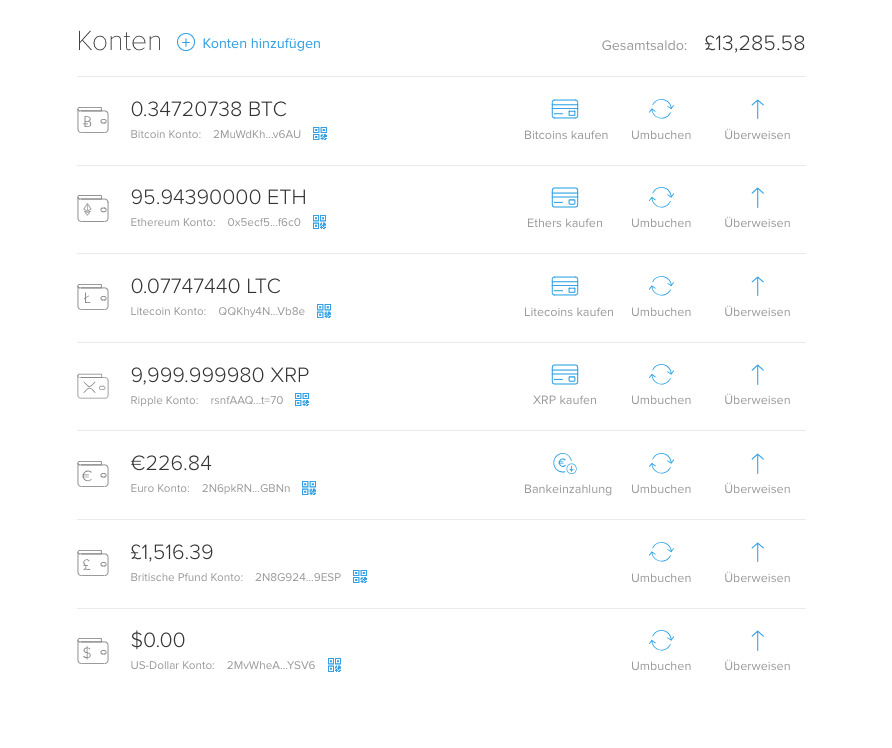Show QR code for Euro Konto address
Viewport: 892px width, 748px height.
309,488
